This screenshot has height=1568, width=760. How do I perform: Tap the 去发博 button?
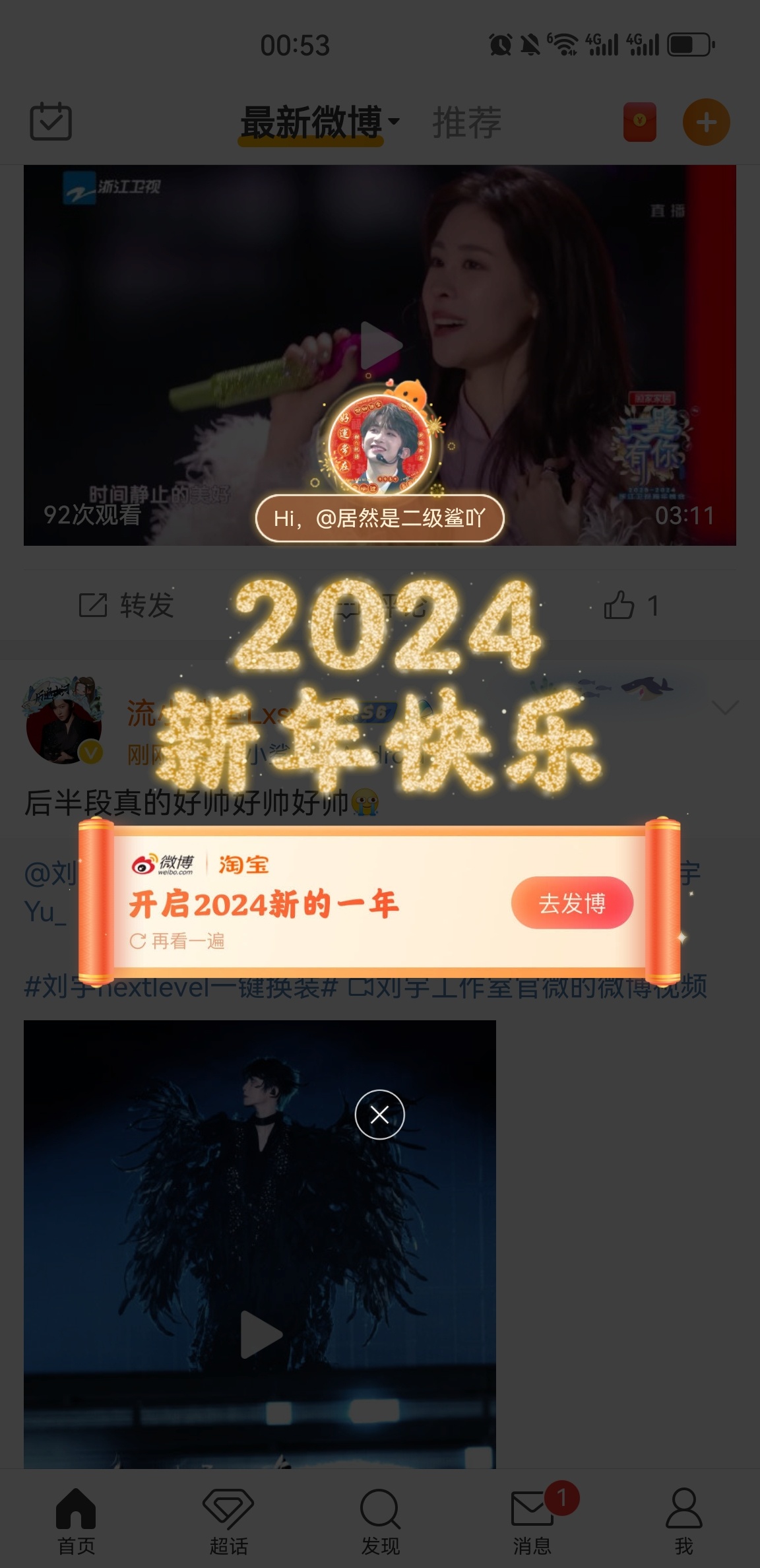(572, 902)
